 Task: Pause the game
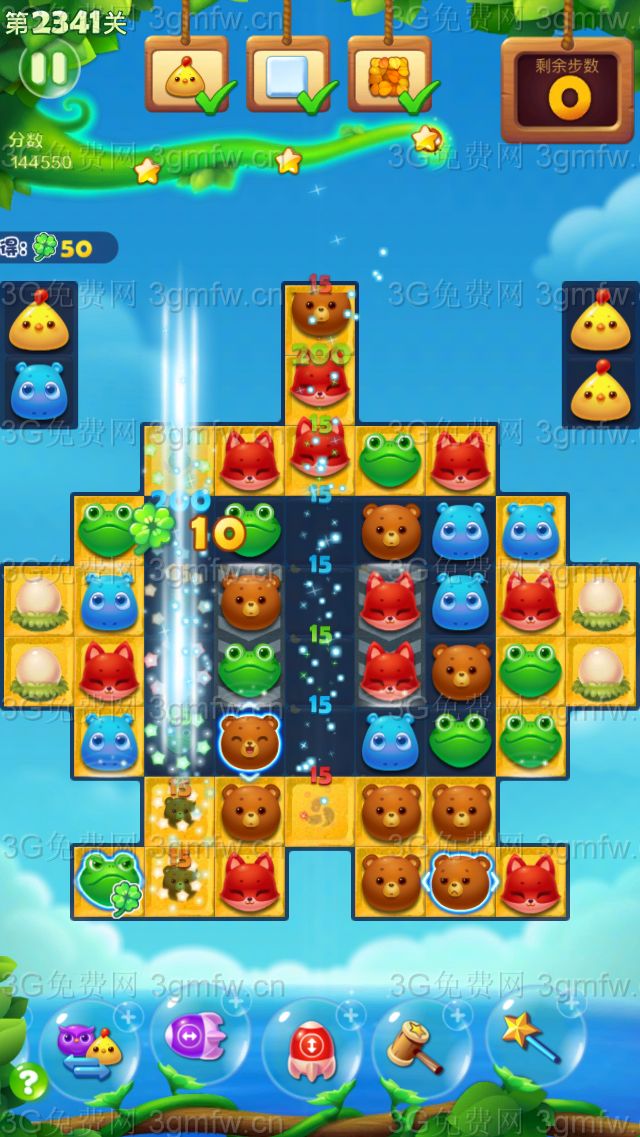[x=49, y=69]
